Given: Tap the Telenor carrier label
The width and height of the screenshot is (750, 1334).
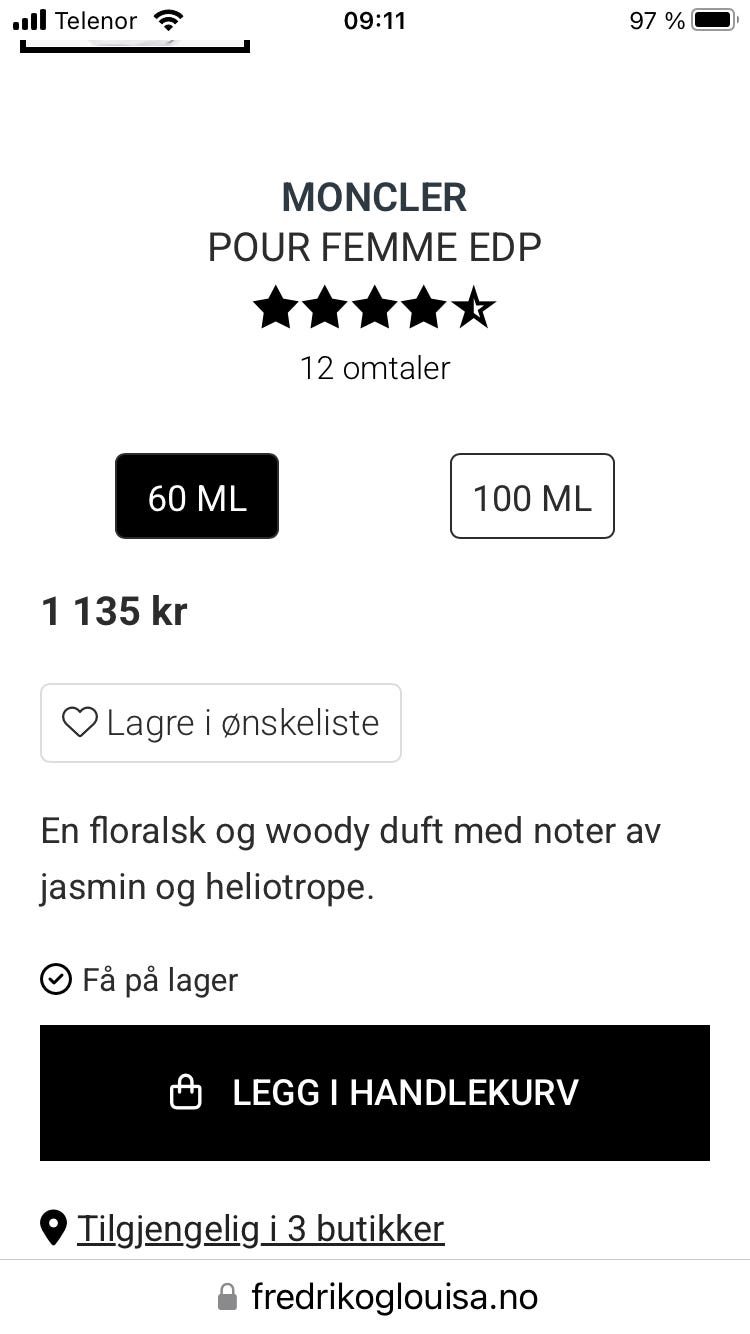Looking at the screenshot, I should tap(97, 19).
